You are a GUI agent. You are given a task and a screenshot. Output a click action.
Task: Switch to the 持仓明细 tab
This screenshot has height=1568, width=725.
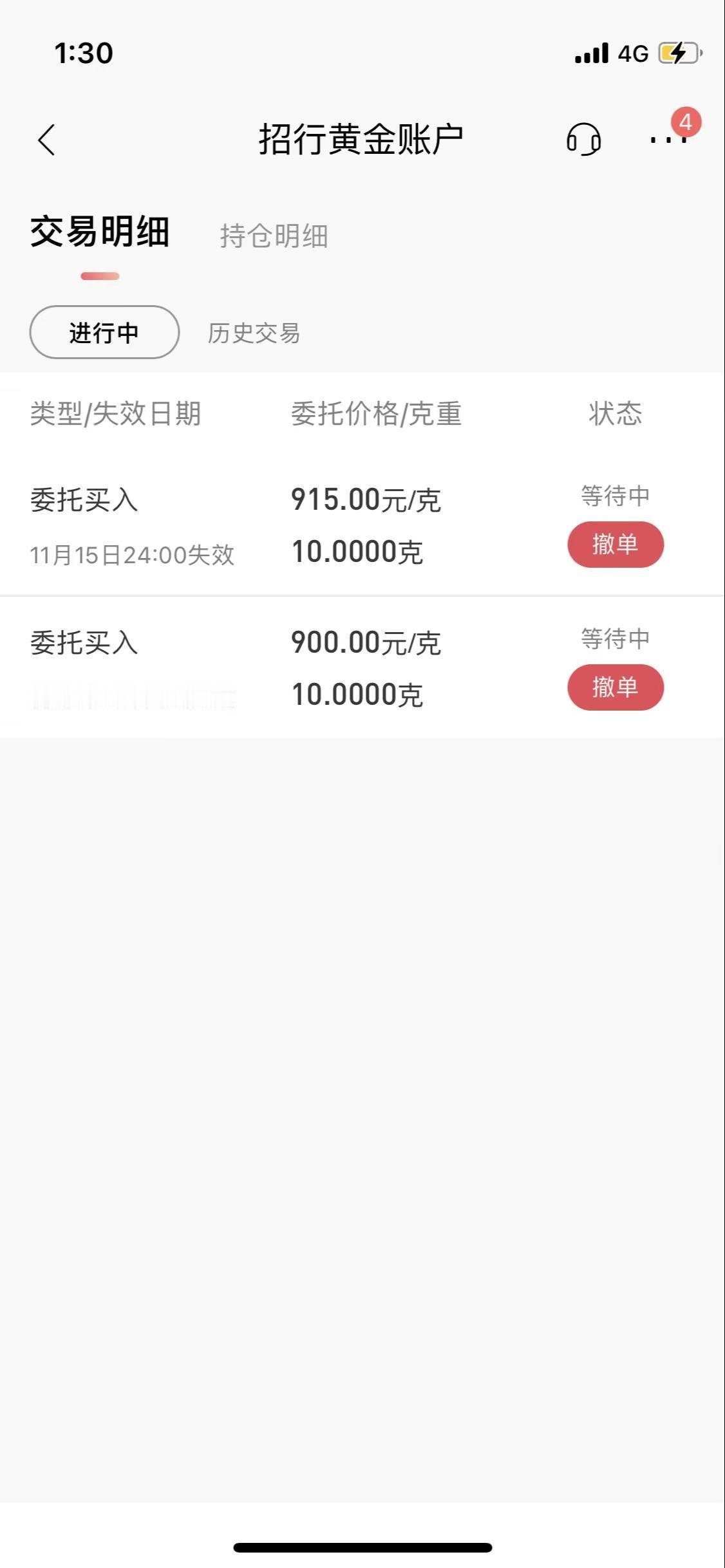click(x=274, y=236)
